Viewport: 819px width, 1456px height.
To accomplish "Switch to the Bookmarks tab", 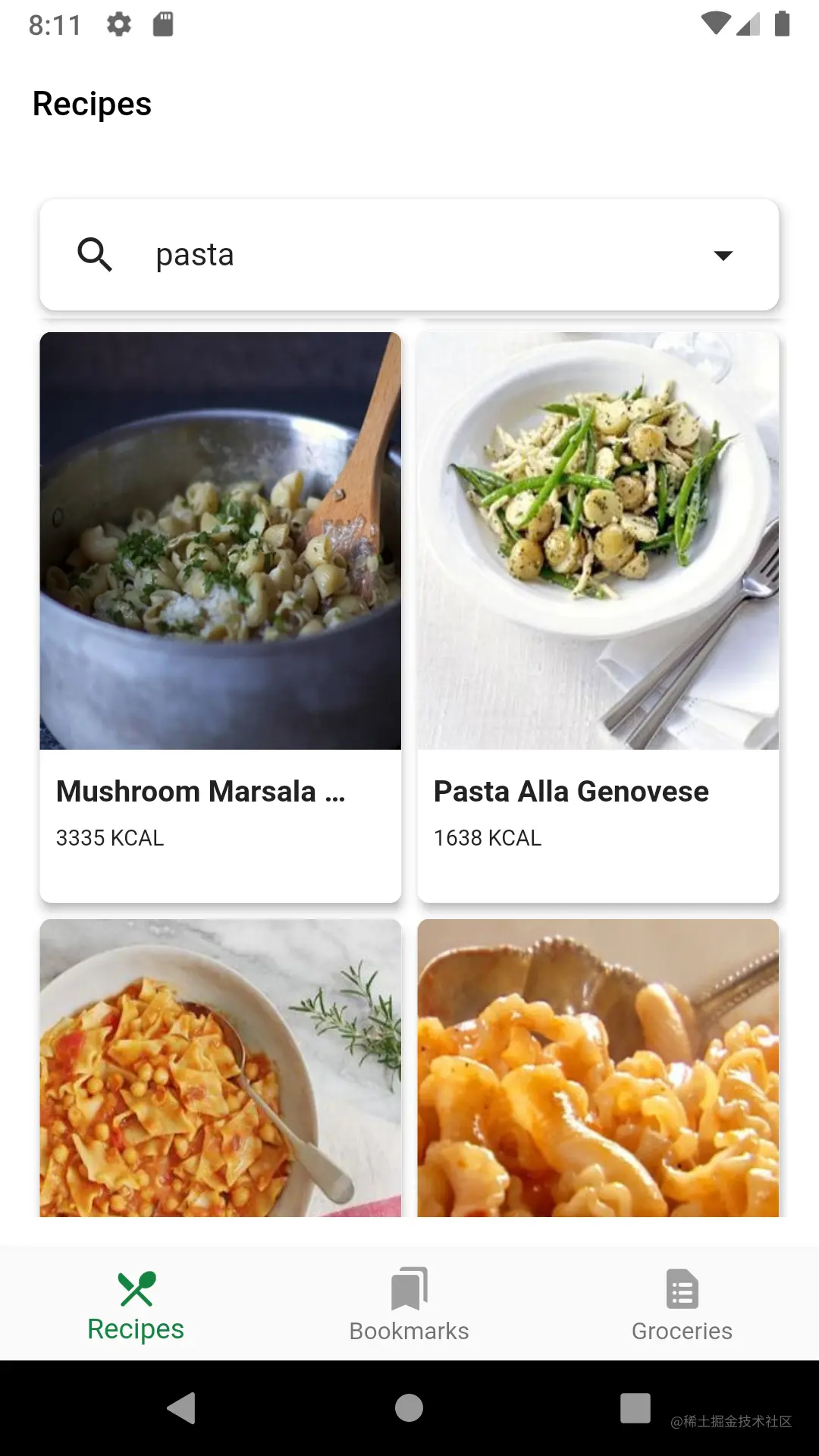I will [x=409, y=1304].
